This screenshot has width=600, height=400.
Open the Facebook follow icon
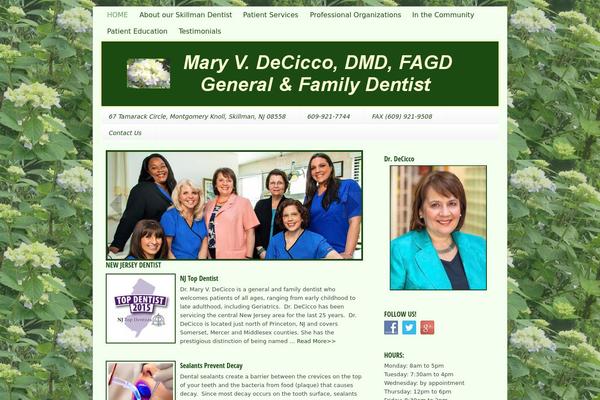(391, 327)
